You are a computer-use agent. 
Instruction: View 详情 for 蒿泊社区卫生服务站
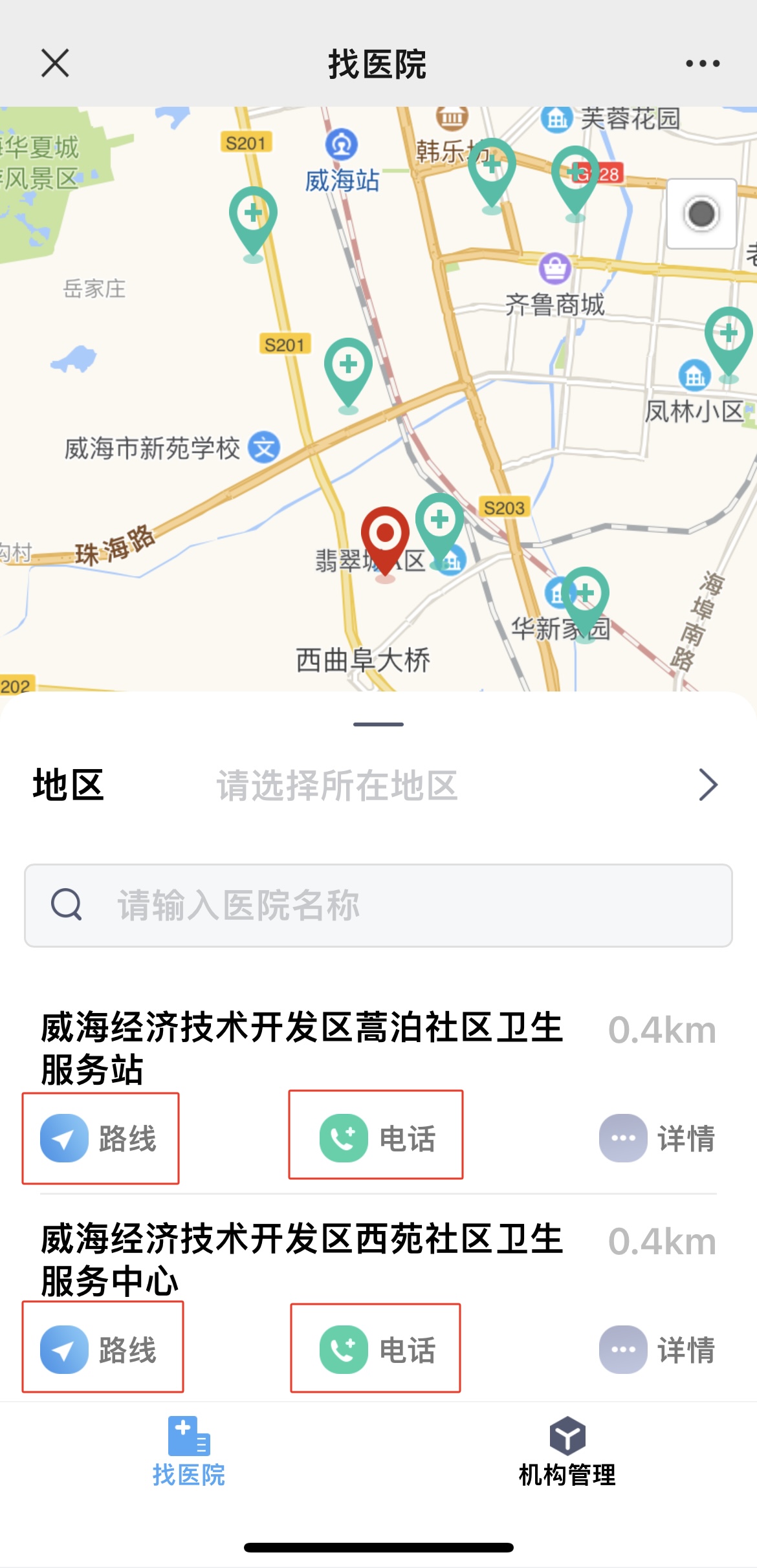click(657, 1138)
